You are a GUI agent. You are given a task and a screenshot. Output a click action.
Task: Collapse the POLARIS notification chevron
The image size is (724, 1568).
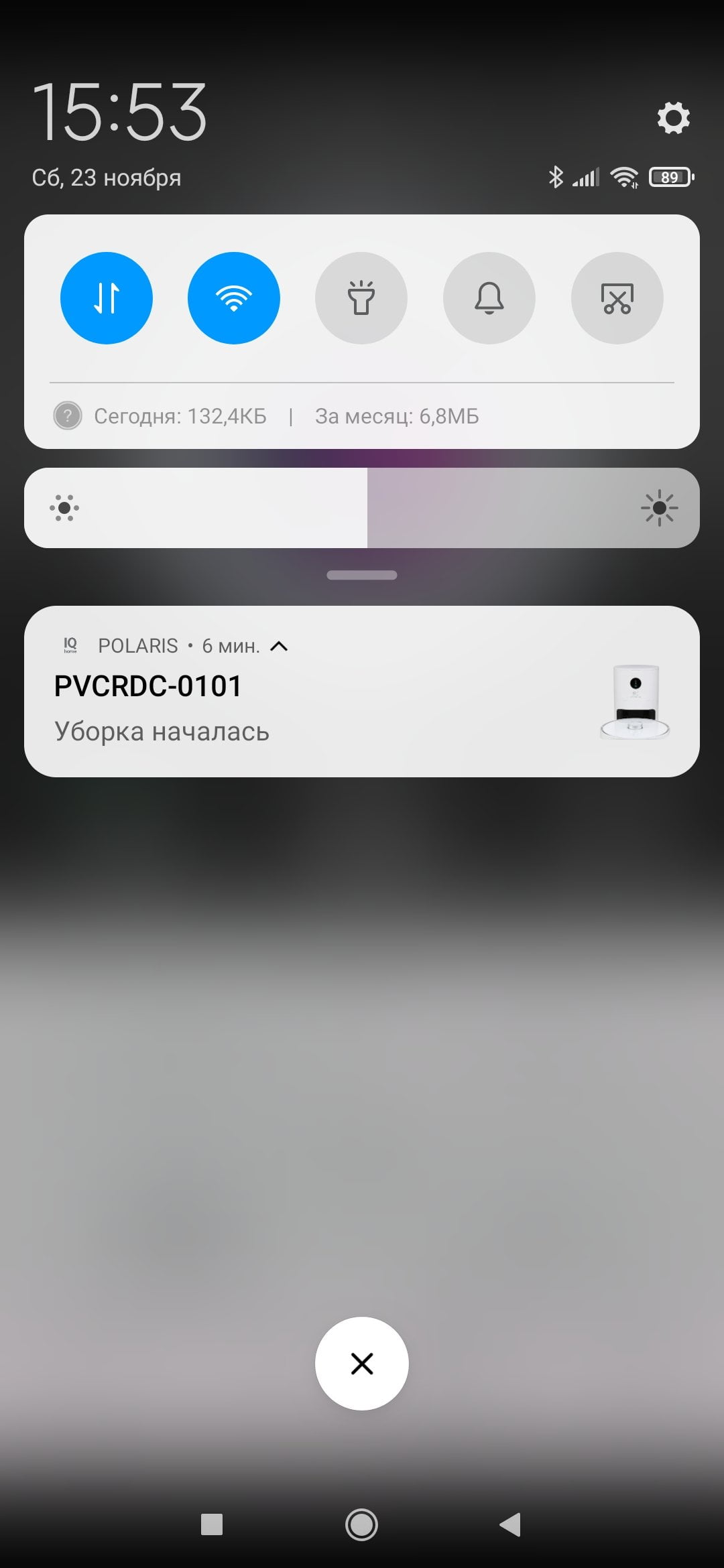click(279, 646)
